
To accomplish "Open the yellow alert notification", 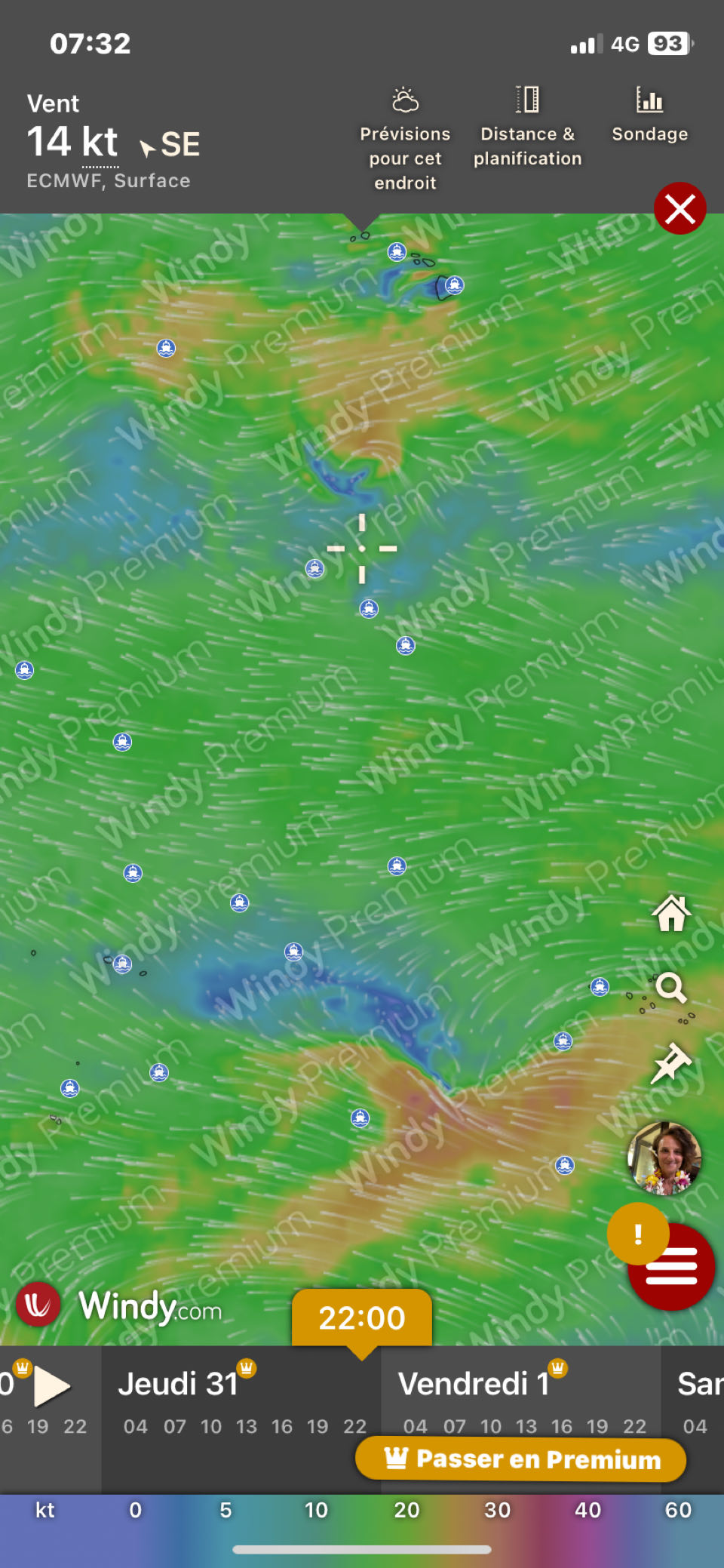I will (x=638, y=1234).
